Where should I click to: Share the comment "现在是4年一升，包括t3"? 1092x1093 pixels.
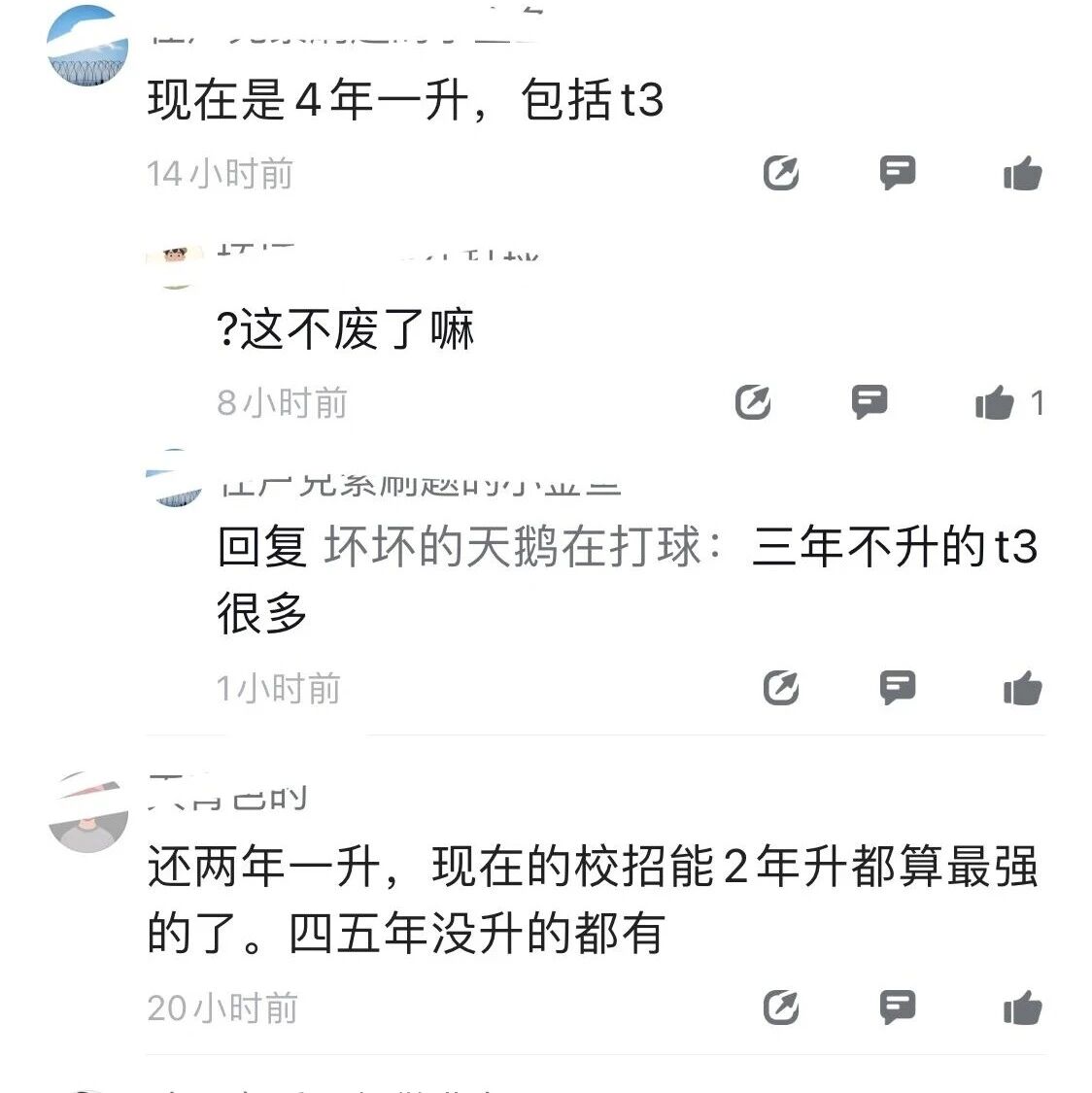(x=780, y=174)
